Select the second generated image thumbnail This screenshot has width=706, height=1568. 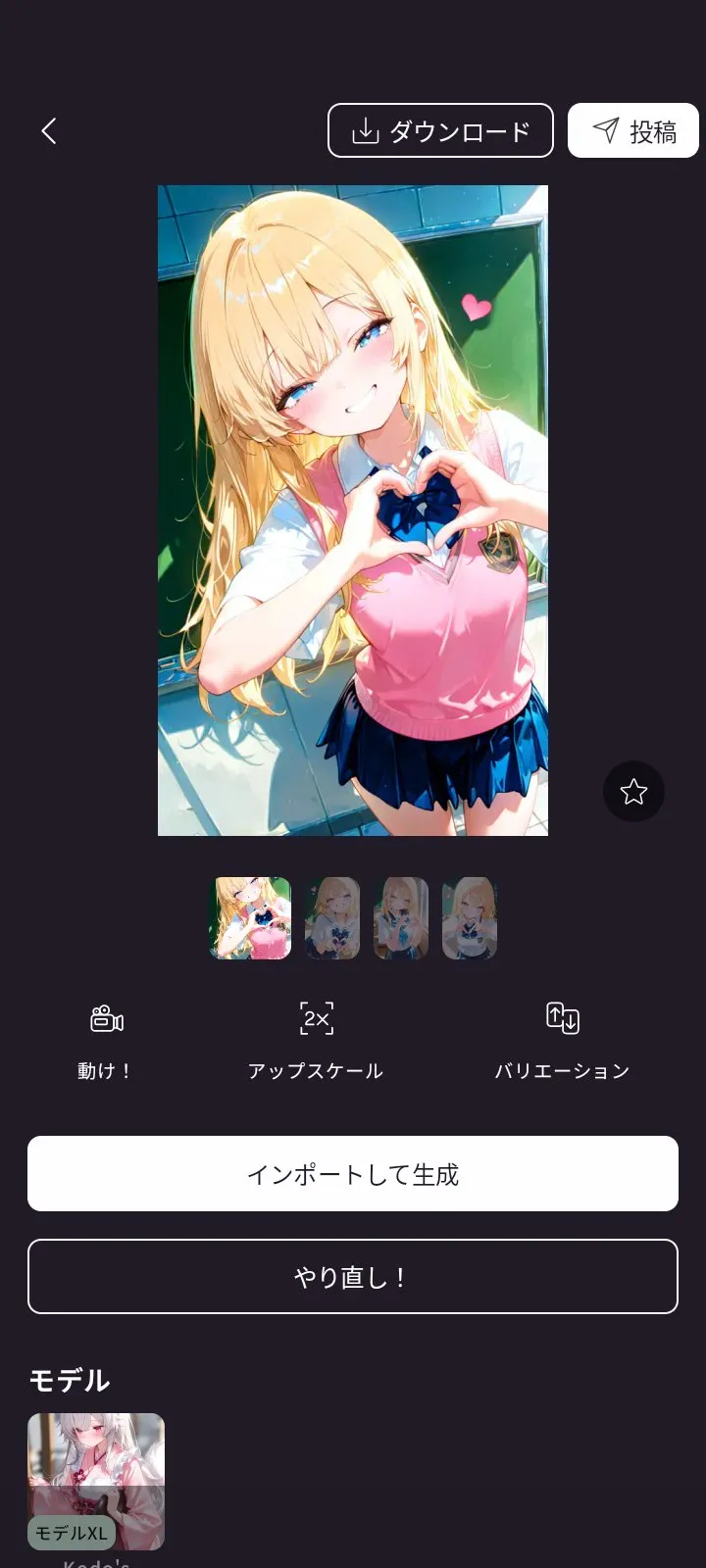332,918
